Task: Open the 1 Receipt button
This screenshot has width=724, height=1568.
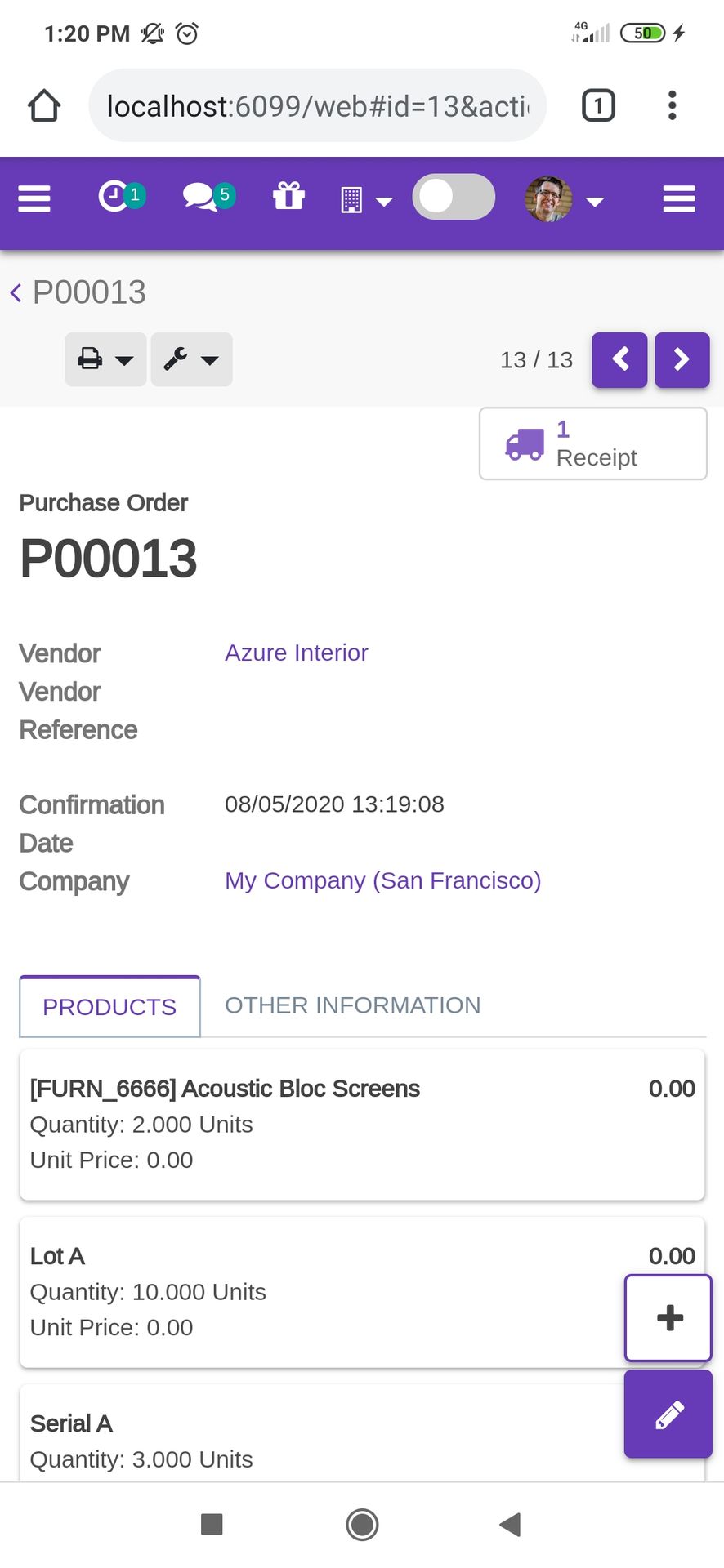Action: coord(593,443)
